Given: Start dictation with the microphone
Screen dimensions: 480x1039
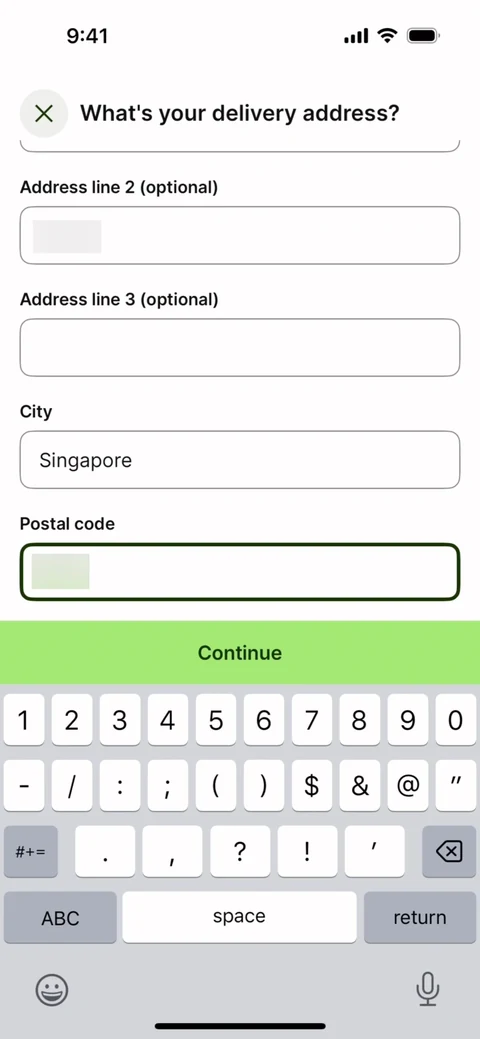Looking at the screenshot, I should [428, 989].
